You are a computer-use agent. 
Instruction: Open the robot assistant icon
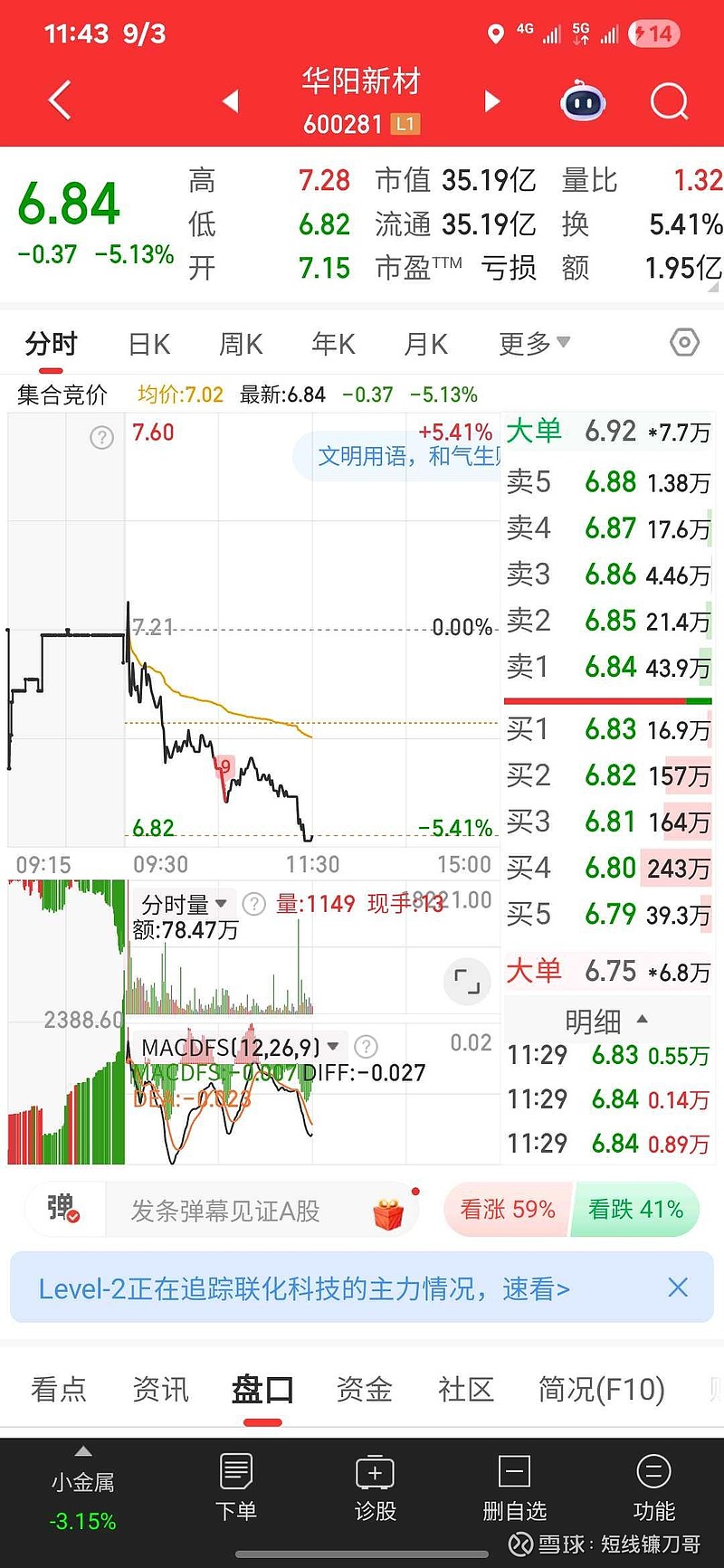[x=584, y=101]
